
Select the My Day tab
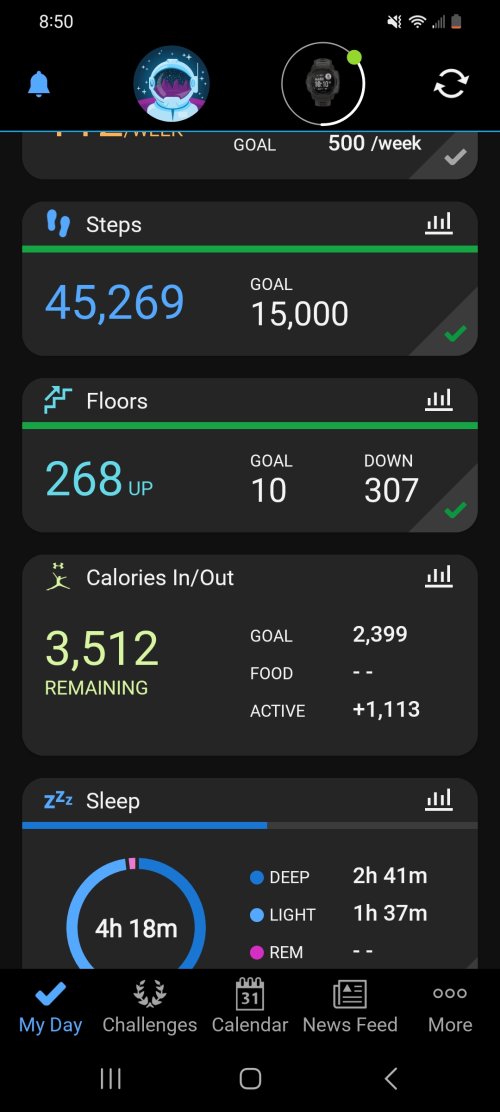pos(50,1007)
